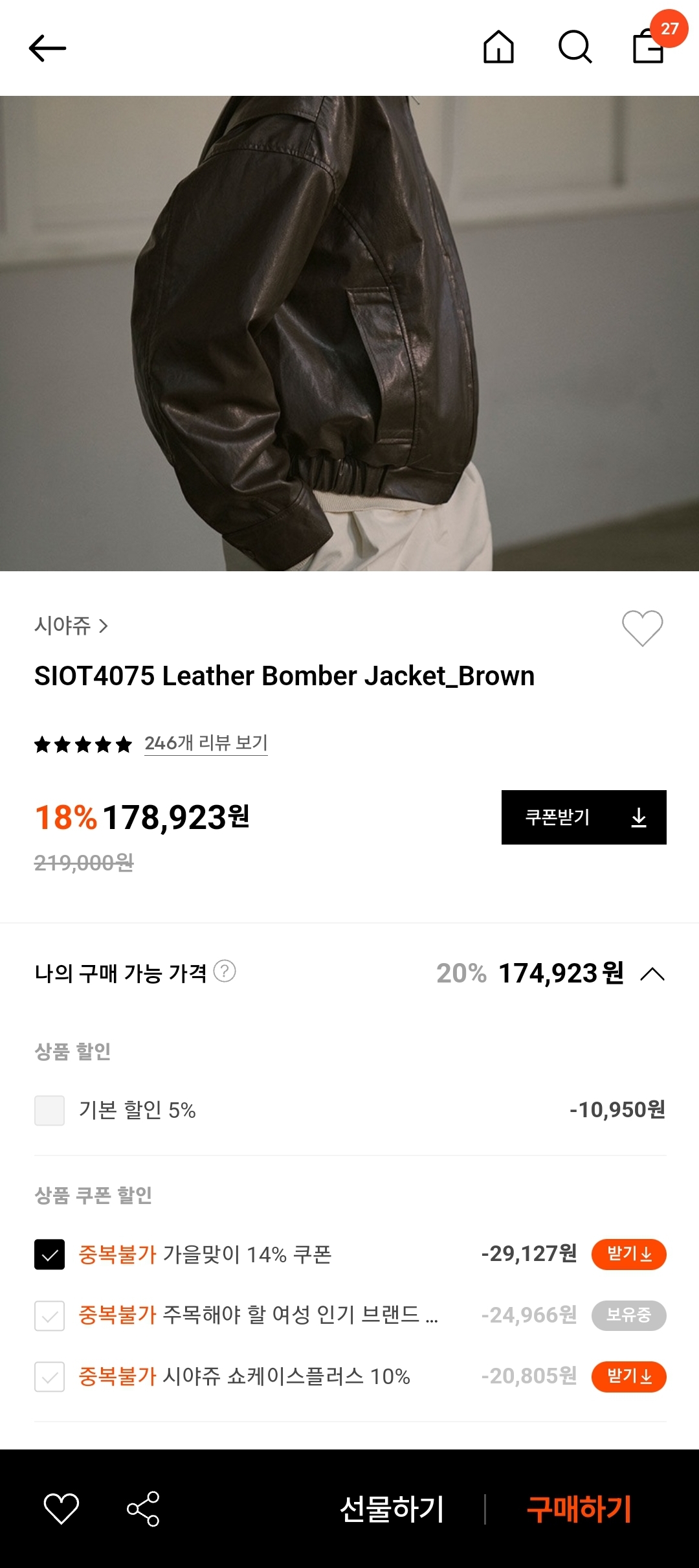
Task: Select the 시야쥬 쇼케이스플러스 10% coupon checkbox
Action: pos(49,1376)
